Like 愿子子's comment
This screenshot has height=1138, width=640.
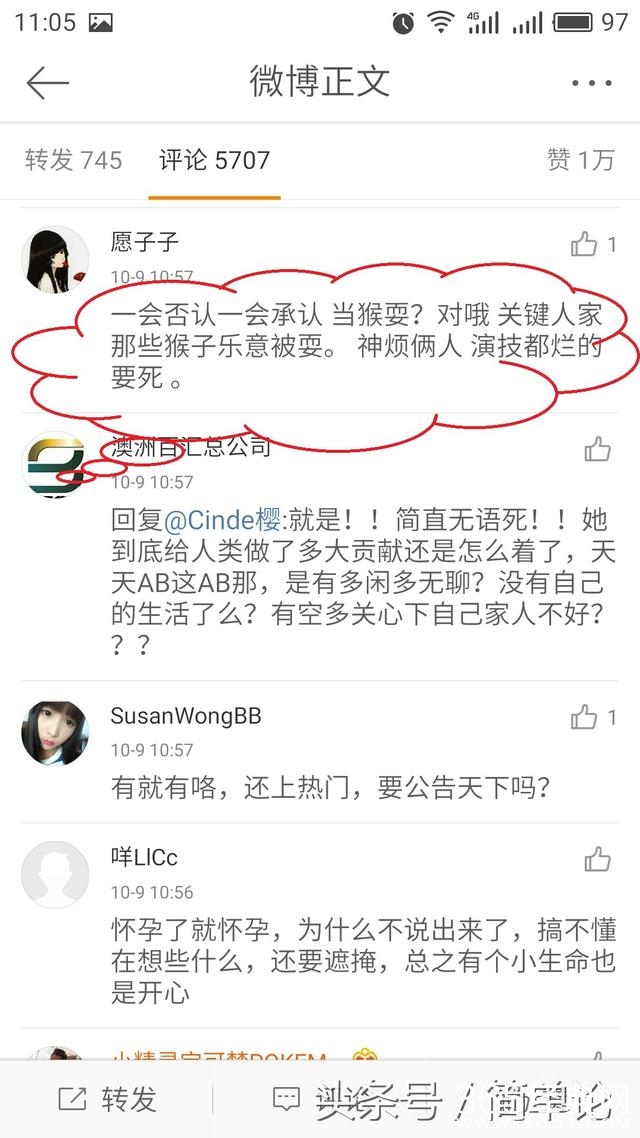pos(584,244)
